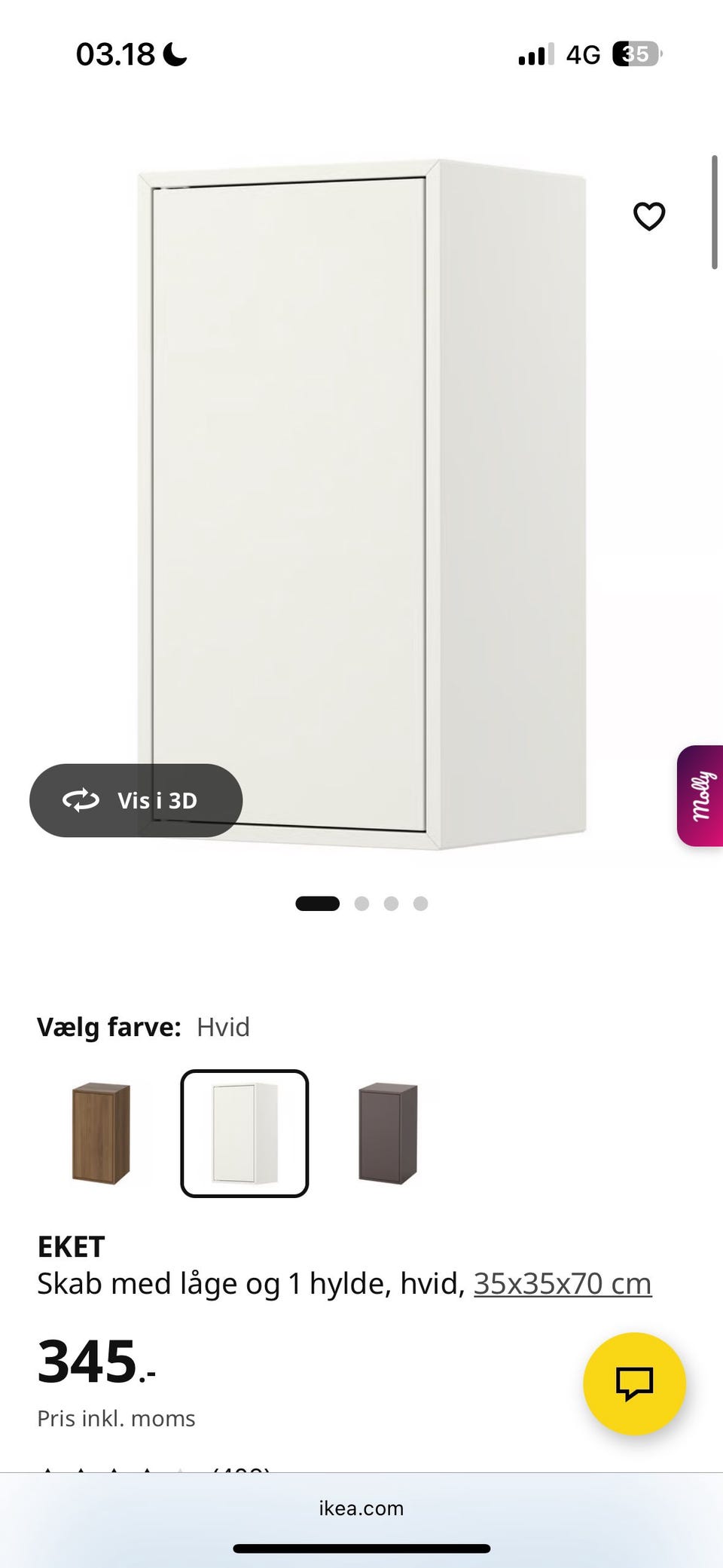Screen dimensions: 723x1568
Task: Jump to the second product image dot
Action: pyautogui.click(x=361, y=903)
